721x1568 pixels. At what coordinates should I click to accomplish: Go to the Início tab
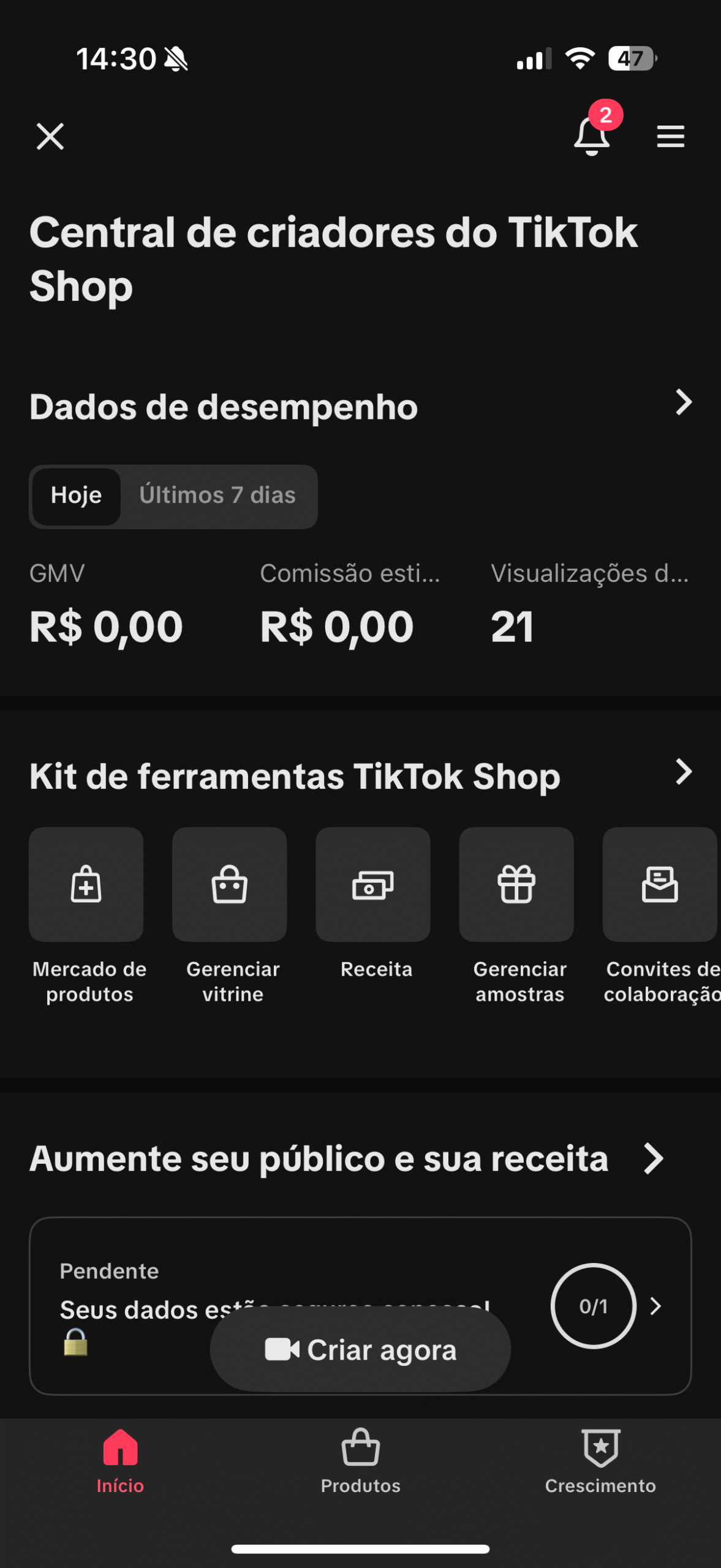point(120,1461)
